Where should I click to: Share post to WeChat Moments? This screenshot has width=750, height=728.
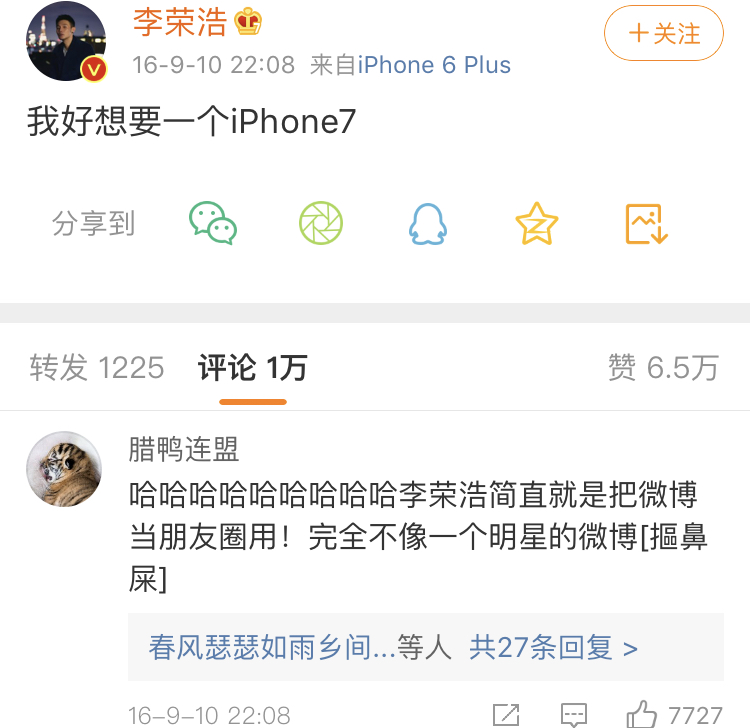coord(321,224)
